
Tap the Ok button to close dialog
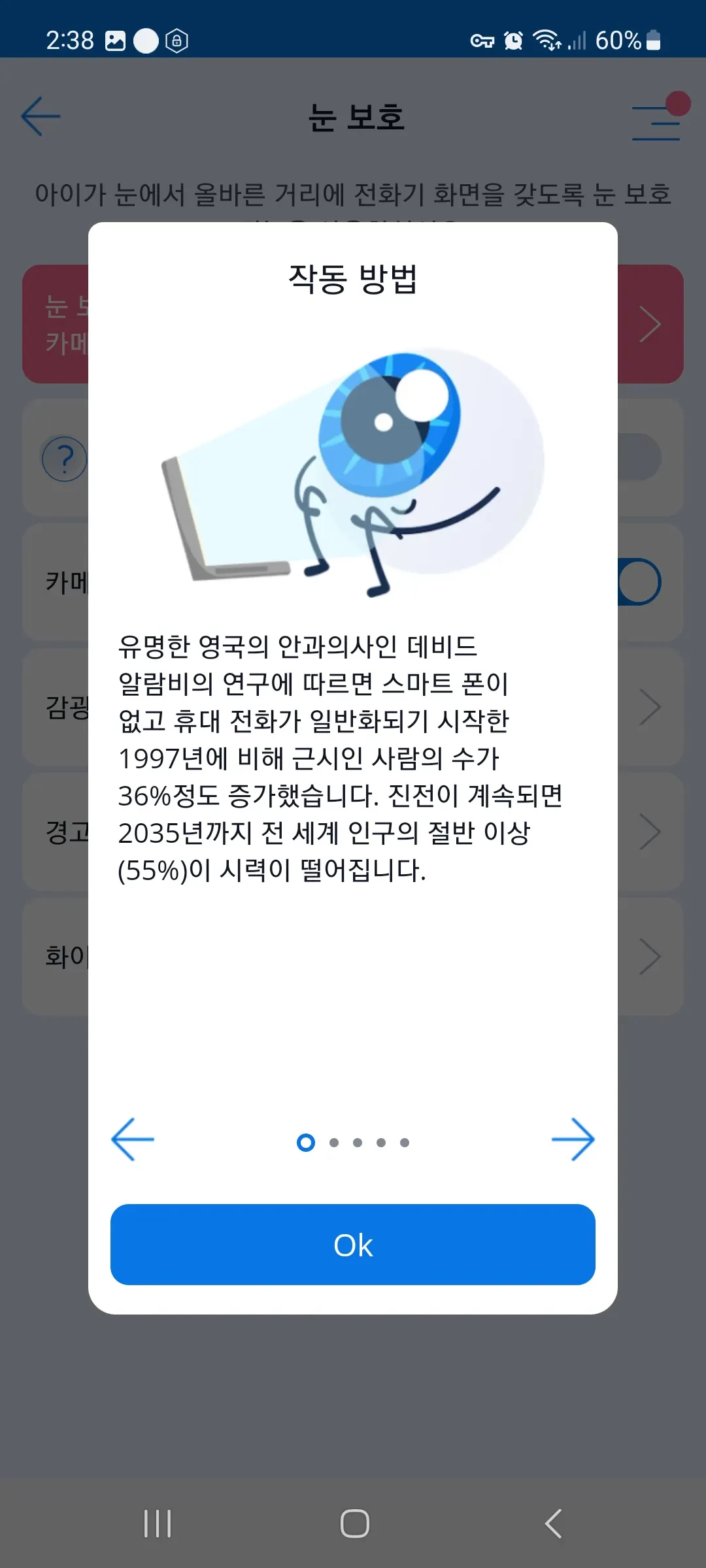(x=353, y=1245)
